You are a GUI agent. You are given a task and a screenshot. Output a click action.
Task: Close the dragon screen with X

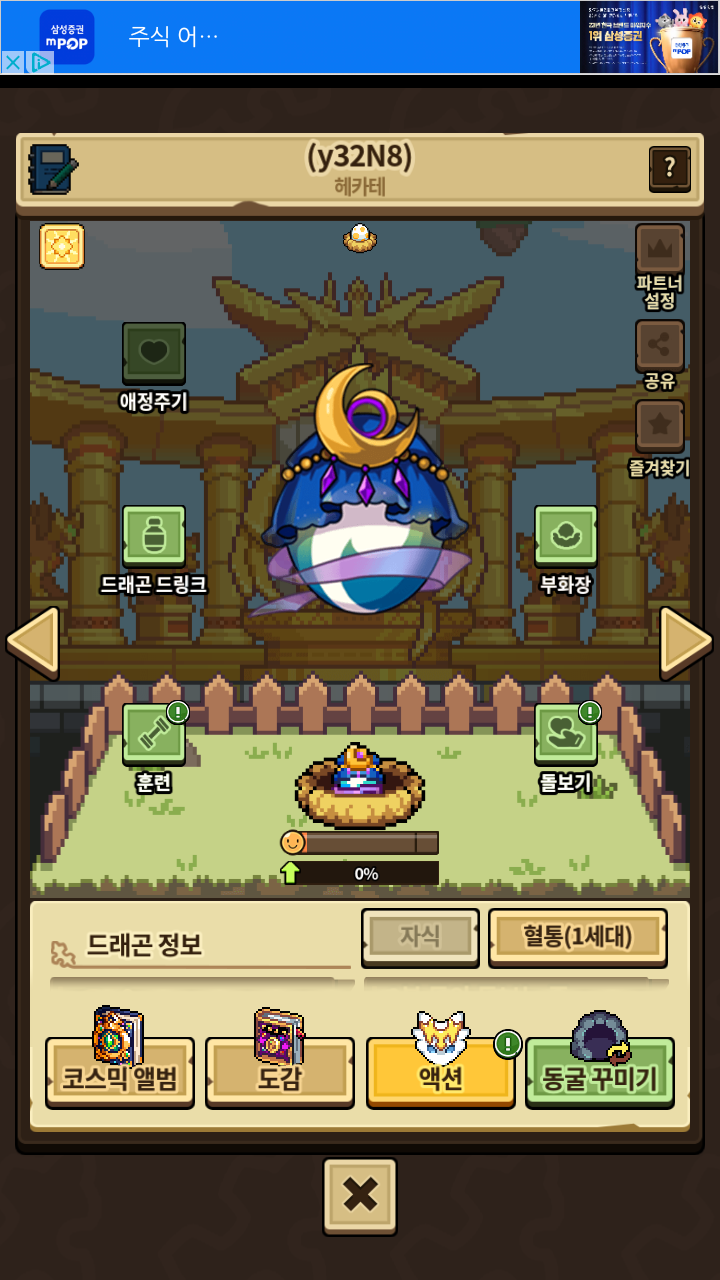(x=359, y=1195)
